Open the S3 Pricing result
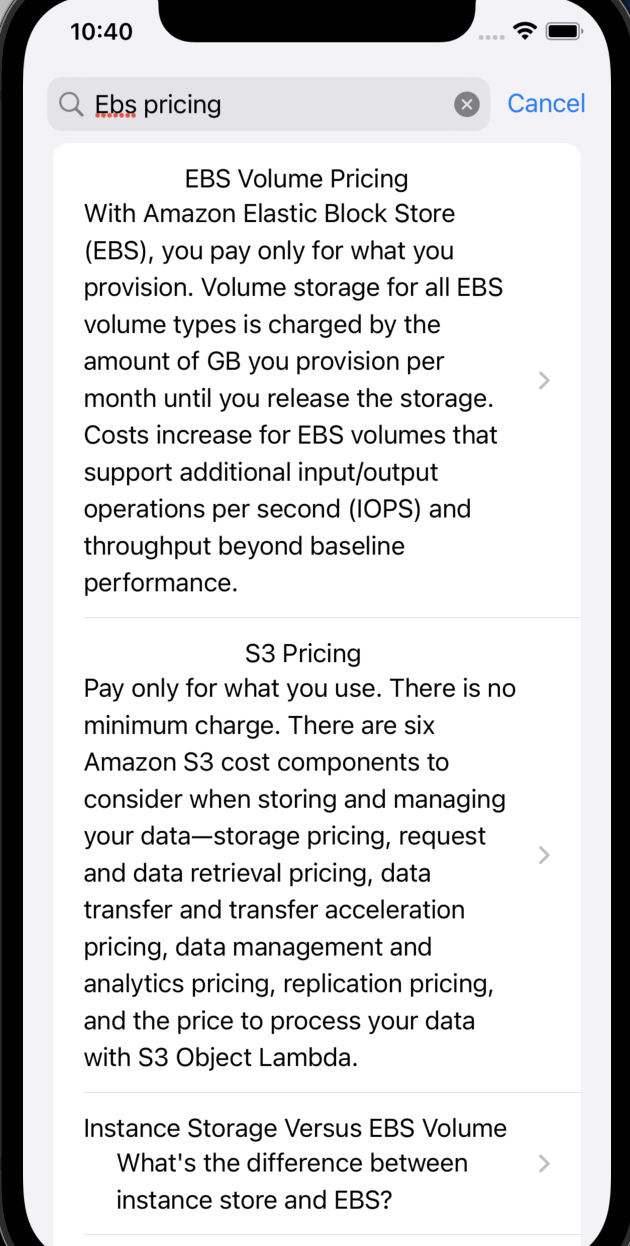Screen dimensions: 630x1246 click(317, 855)
